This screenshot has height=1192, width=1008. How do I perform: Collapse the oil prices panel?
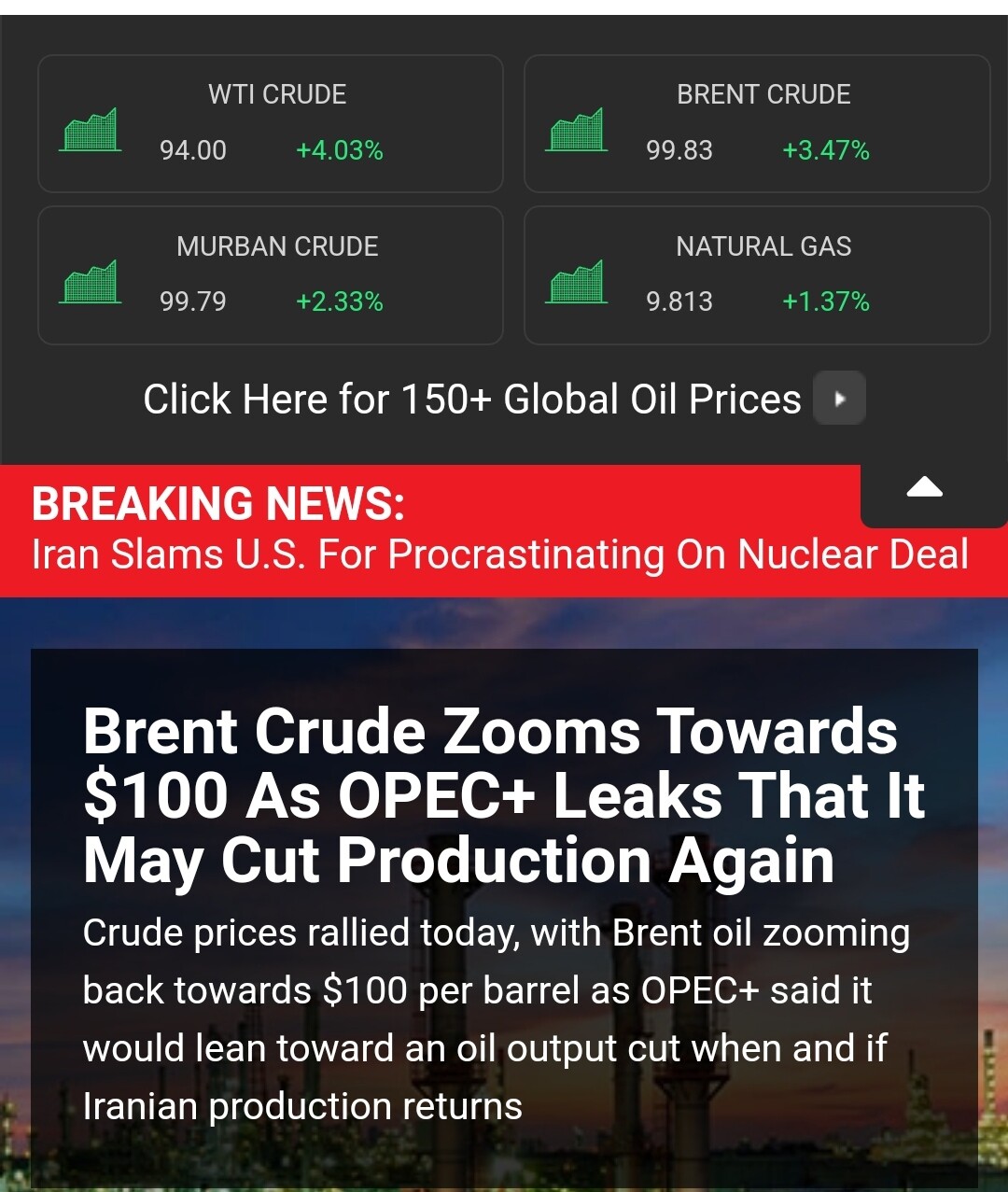[925, 488]
